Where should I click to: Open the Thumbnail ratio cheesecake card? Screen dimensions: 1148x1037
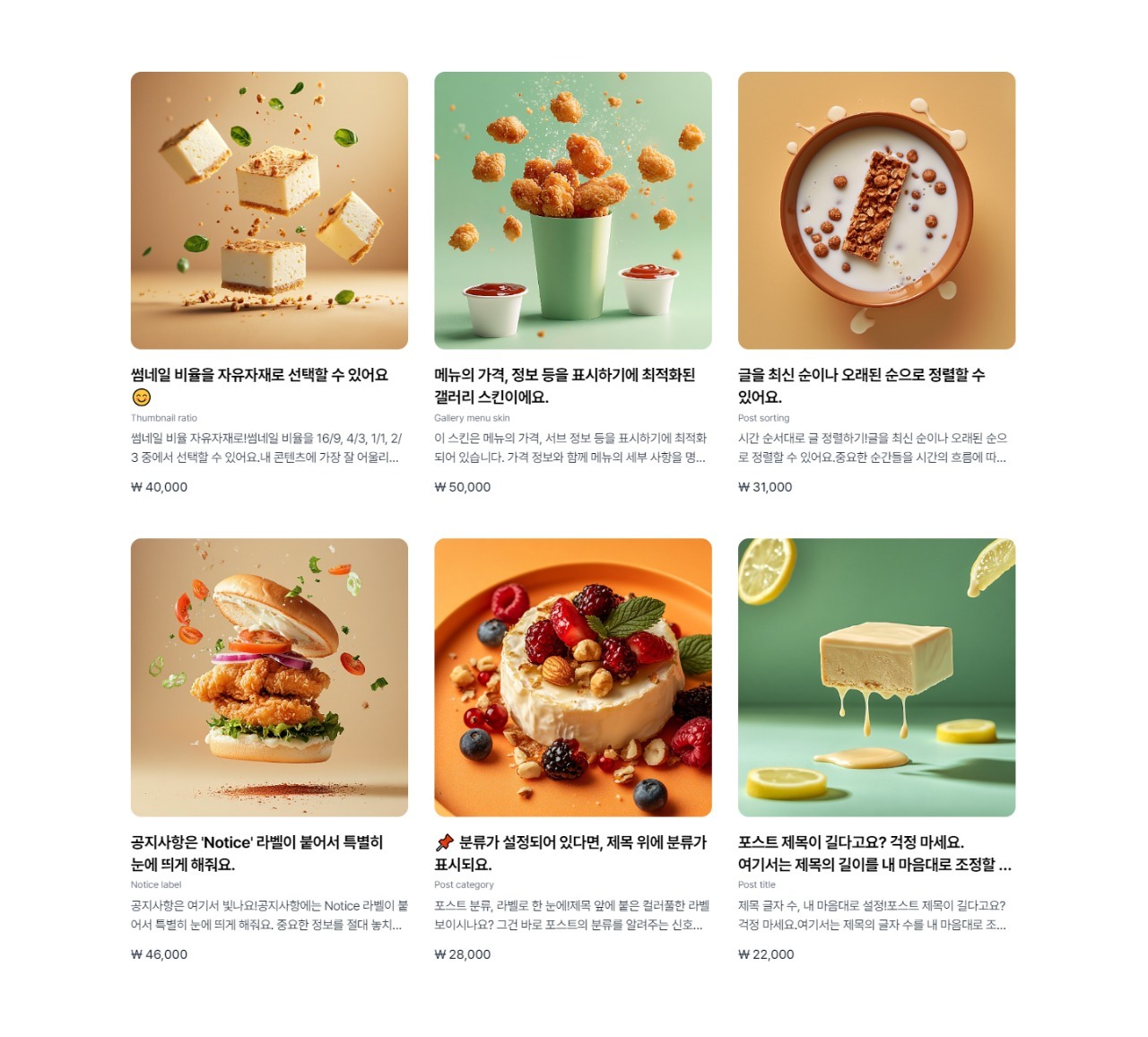click(x=269, y=211)
